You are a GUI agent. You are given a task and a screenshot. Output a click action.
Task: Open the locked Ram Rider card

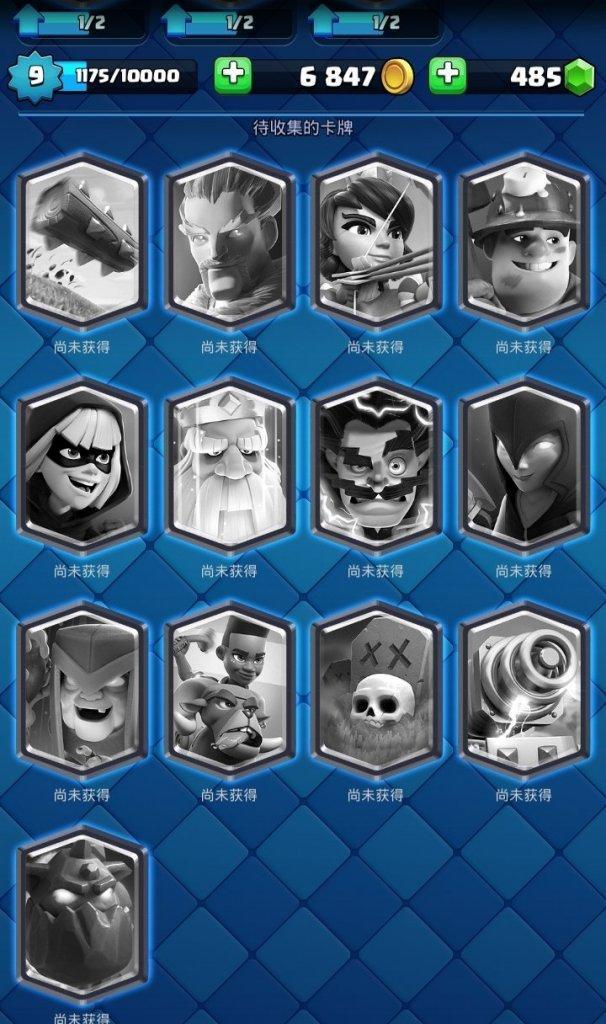(229, 690)
